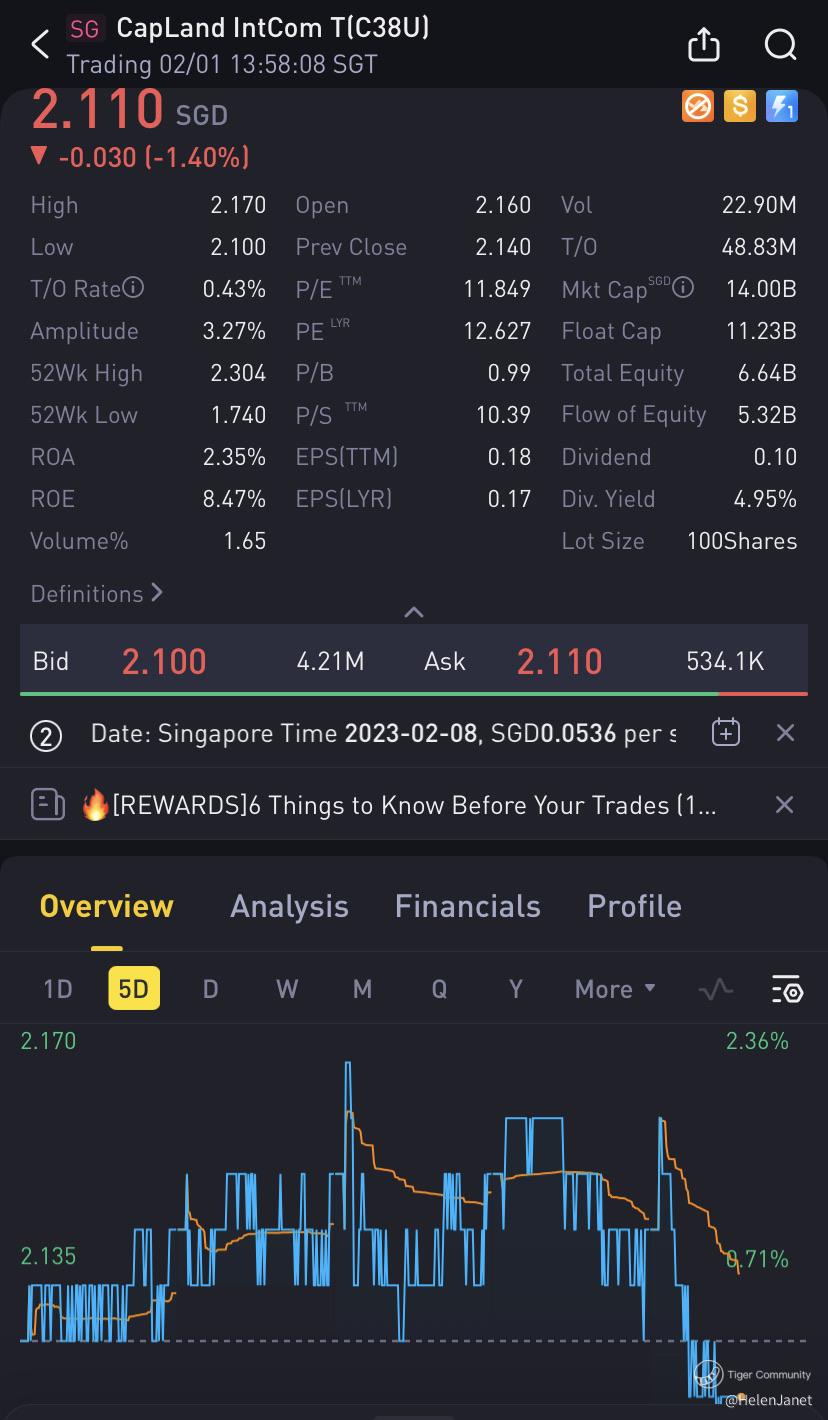828x1420 pixels.
Task: Go back from the C38U stock page
Action: [x=40, y=44]
